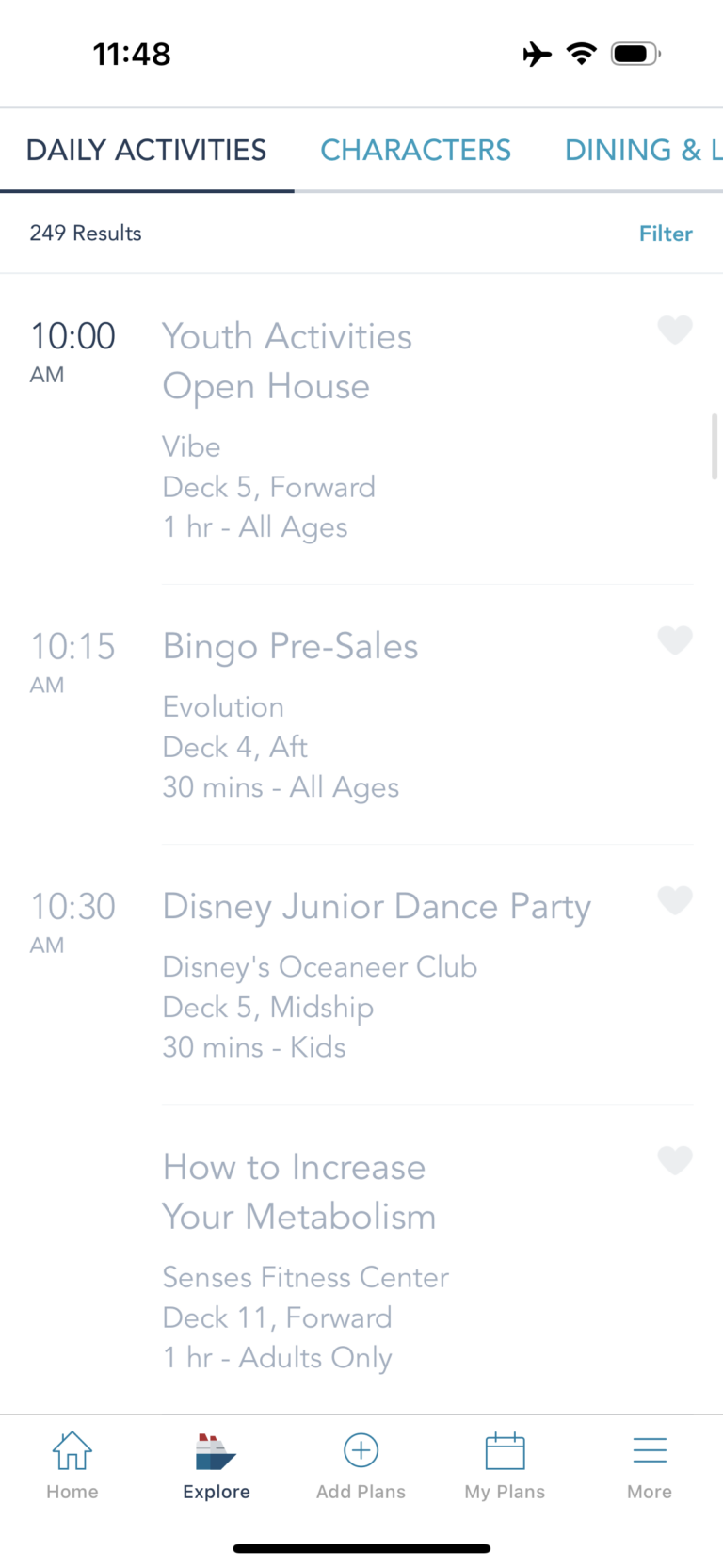Switch to the Characters tab
The height and width of the screenshot is (1568, 723).
415,150
